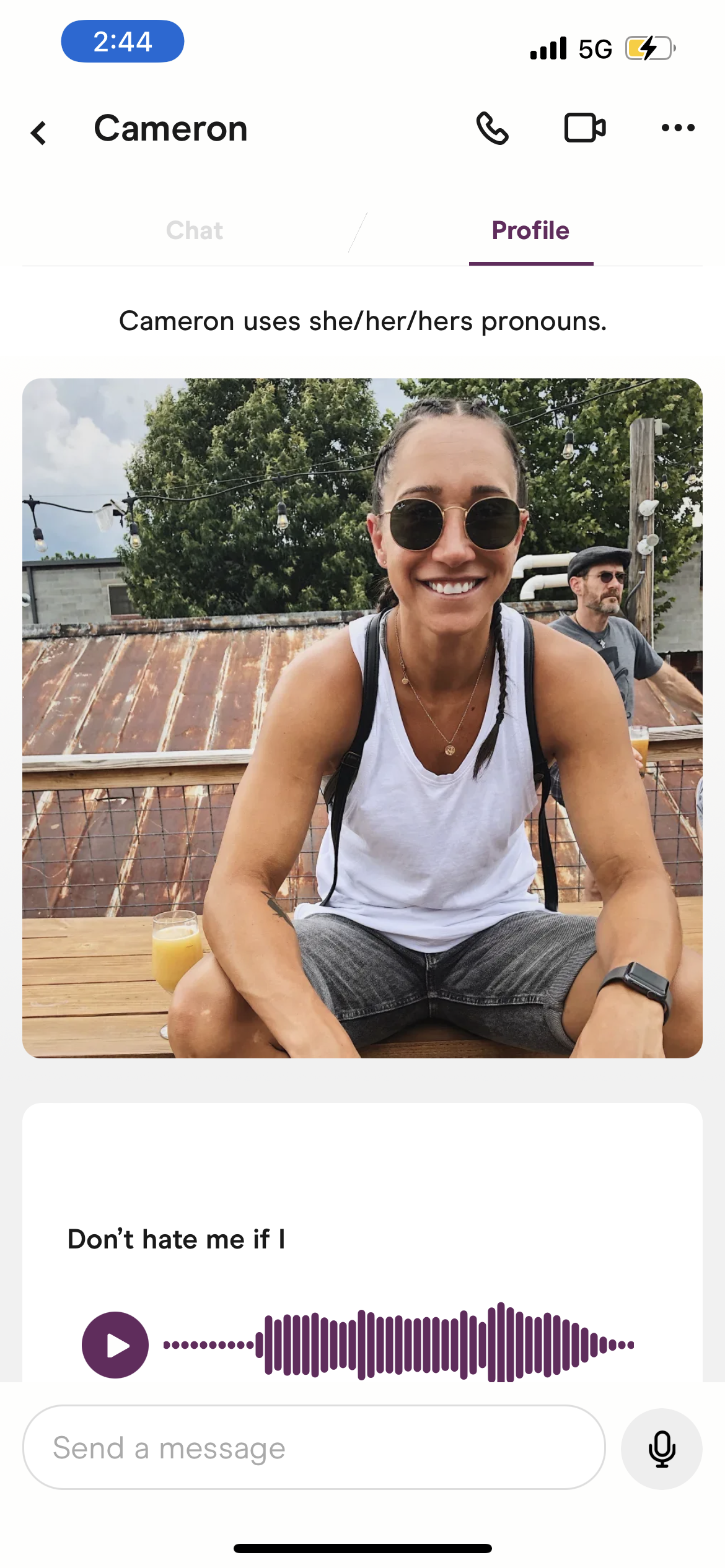Screen dimensions: 725x1568
Task: Play the 'Don't hate me if I' voice prompt
Action: 115,1344
